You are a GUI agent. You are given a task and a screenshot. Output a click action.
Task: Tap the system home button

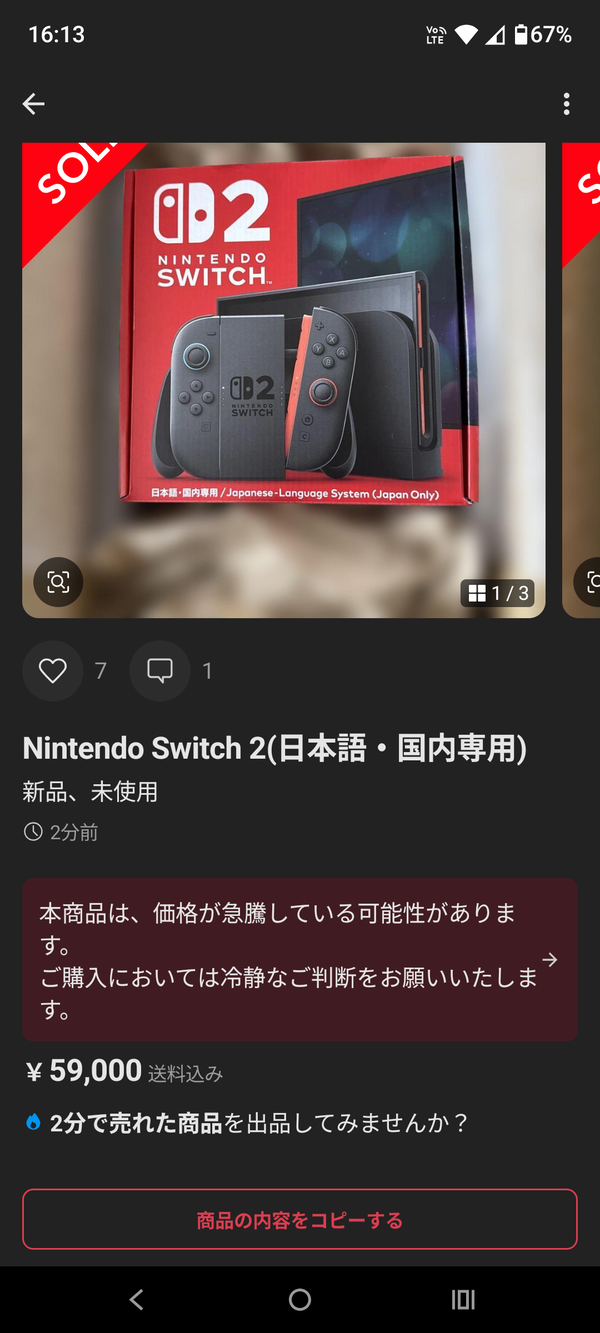click(300, 1299)
